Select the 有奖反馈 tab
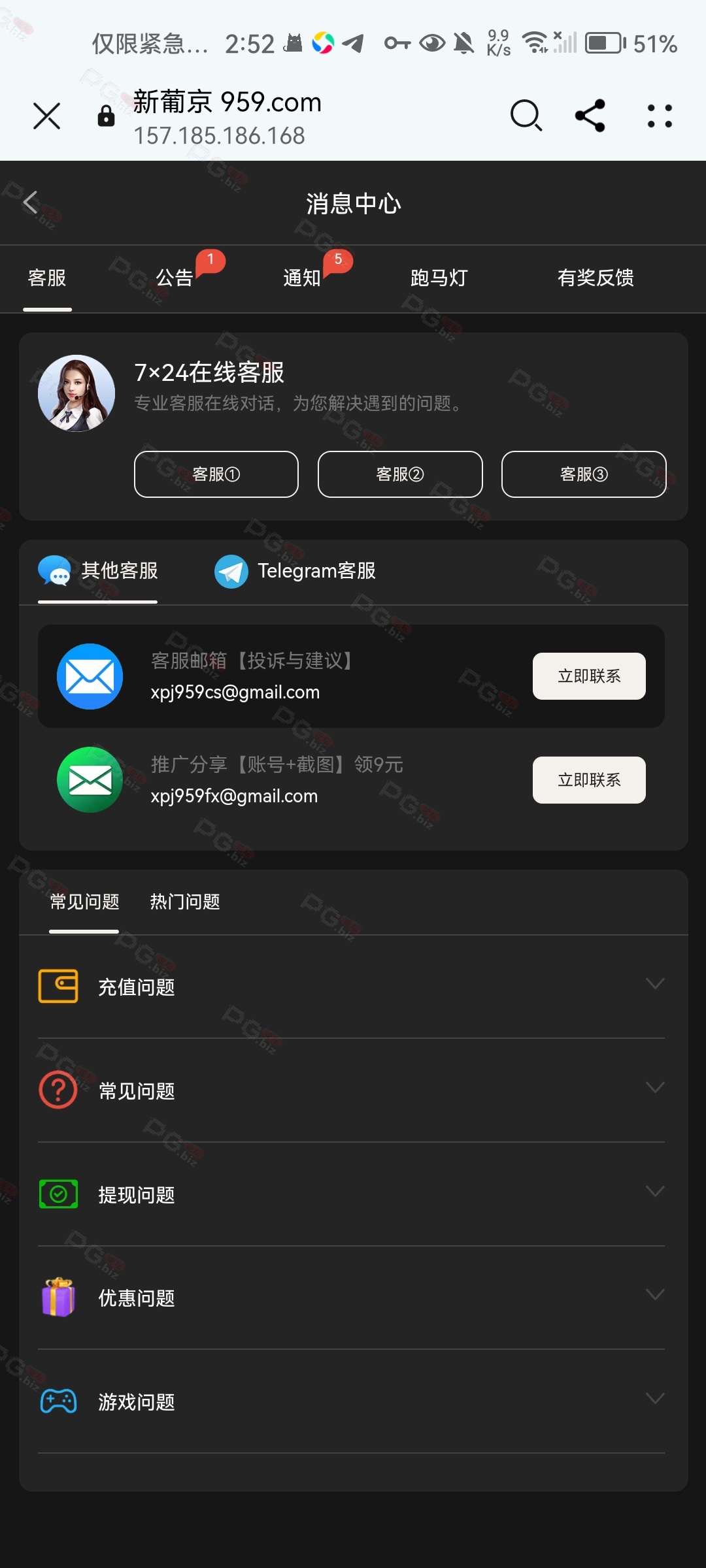This screenshot has width=706, height=1568. (x=596, y=278)
